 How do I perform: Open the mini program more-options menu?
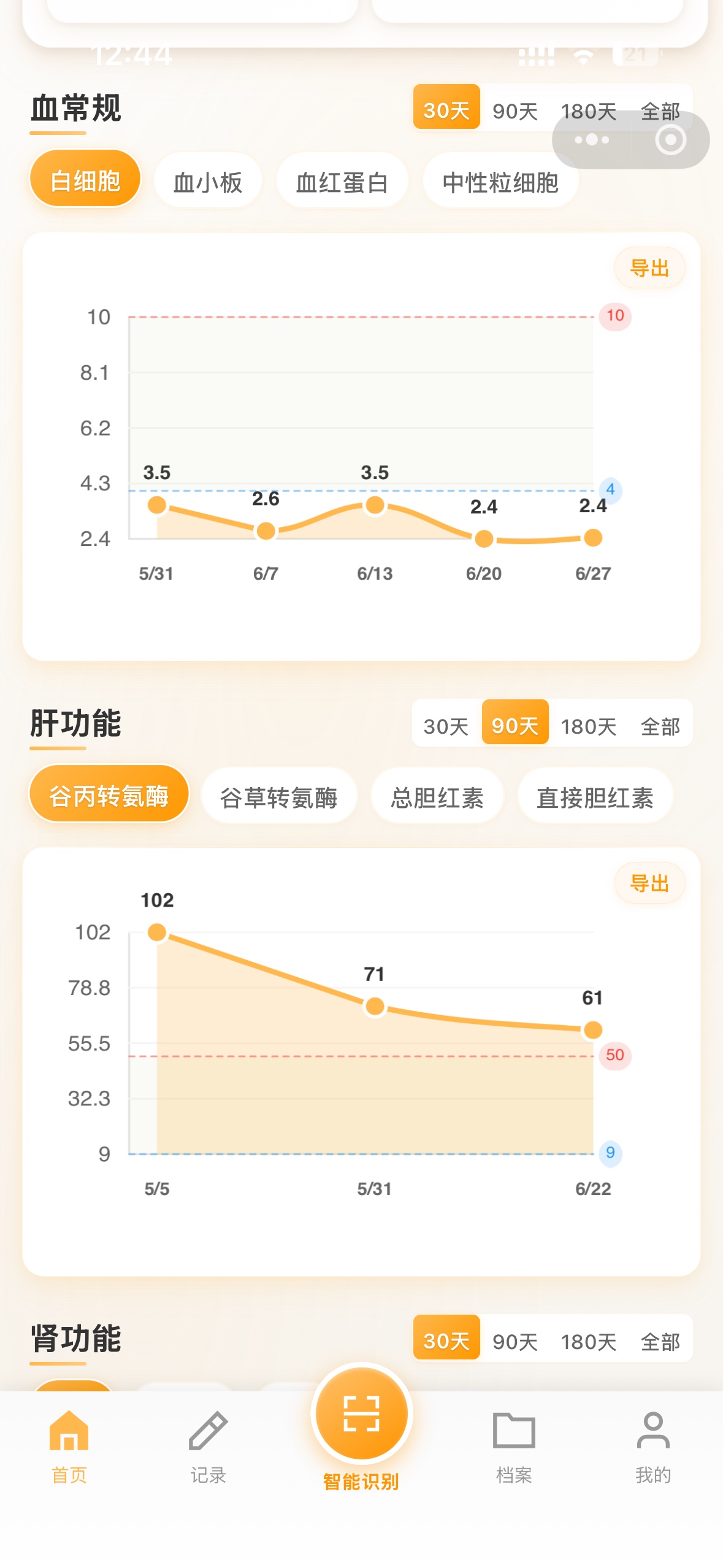pos(591,140)
